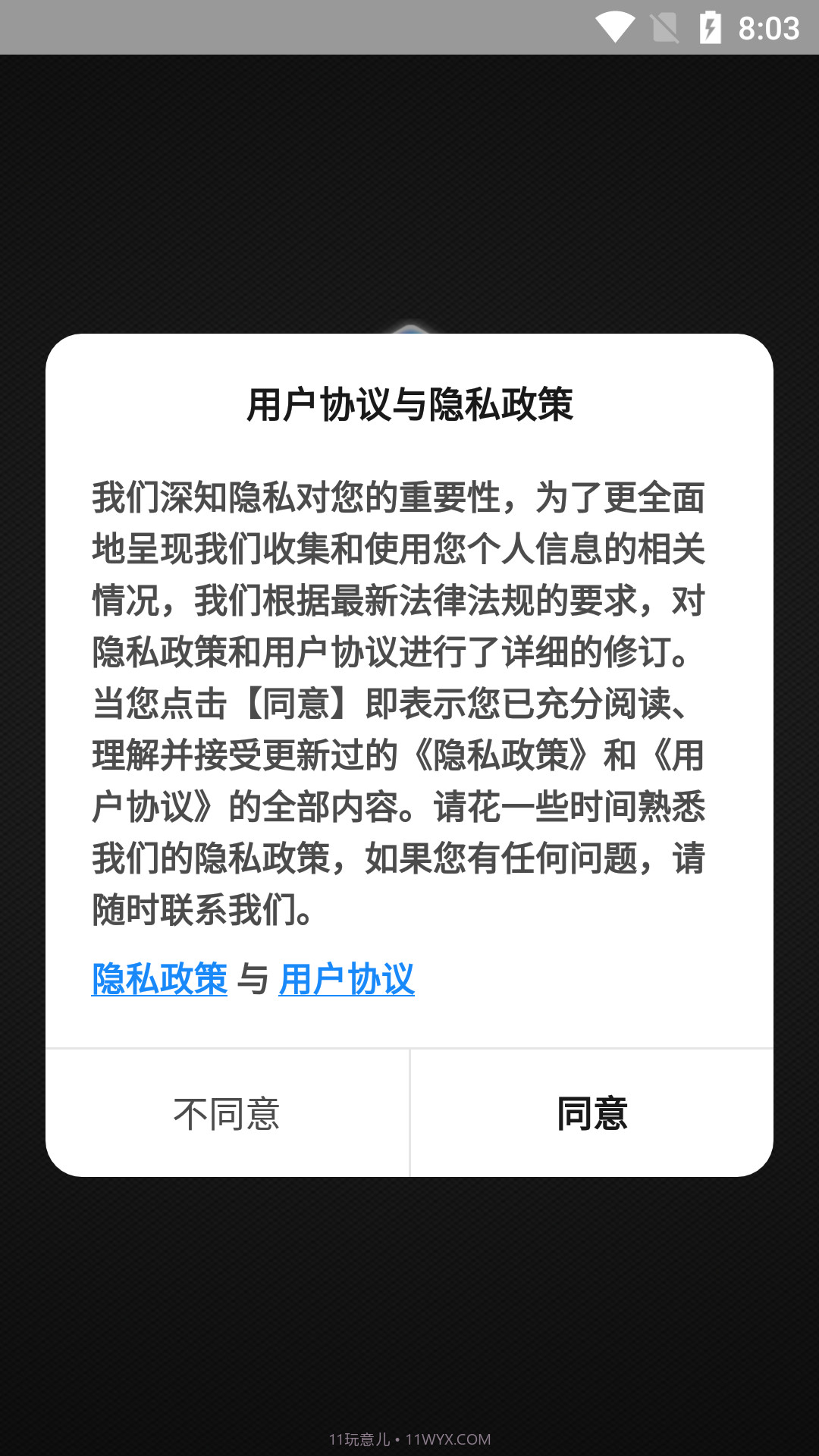The image size is (819, 1456).
Task: Tap the dialog title 用户协议与隐私政策
Action: (409, 406)
